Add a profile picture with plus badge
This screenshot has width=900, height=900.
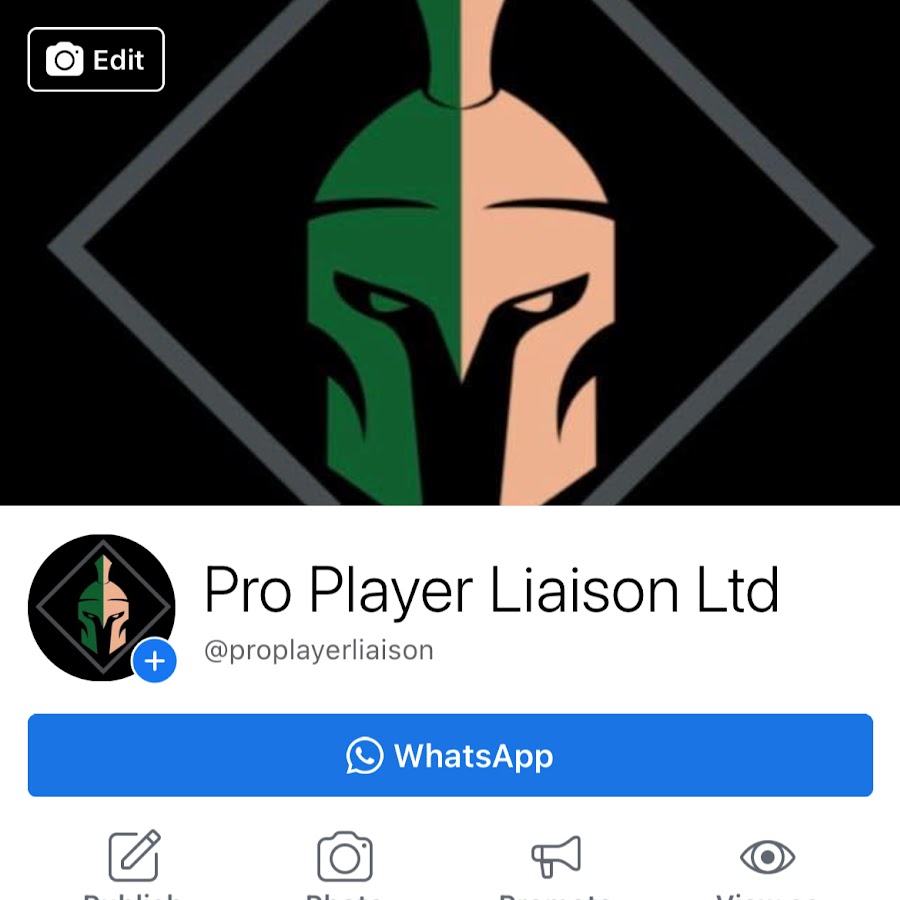click(x=155, y=661)
